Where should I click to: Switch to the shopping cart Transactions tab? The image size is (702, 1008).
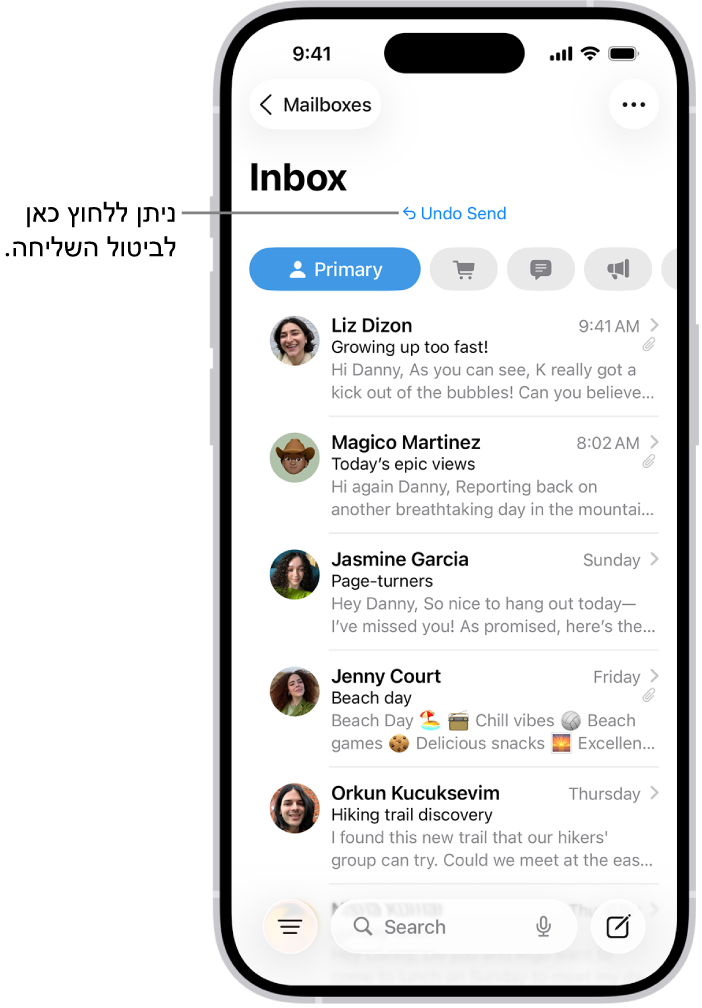click(463, 269)
